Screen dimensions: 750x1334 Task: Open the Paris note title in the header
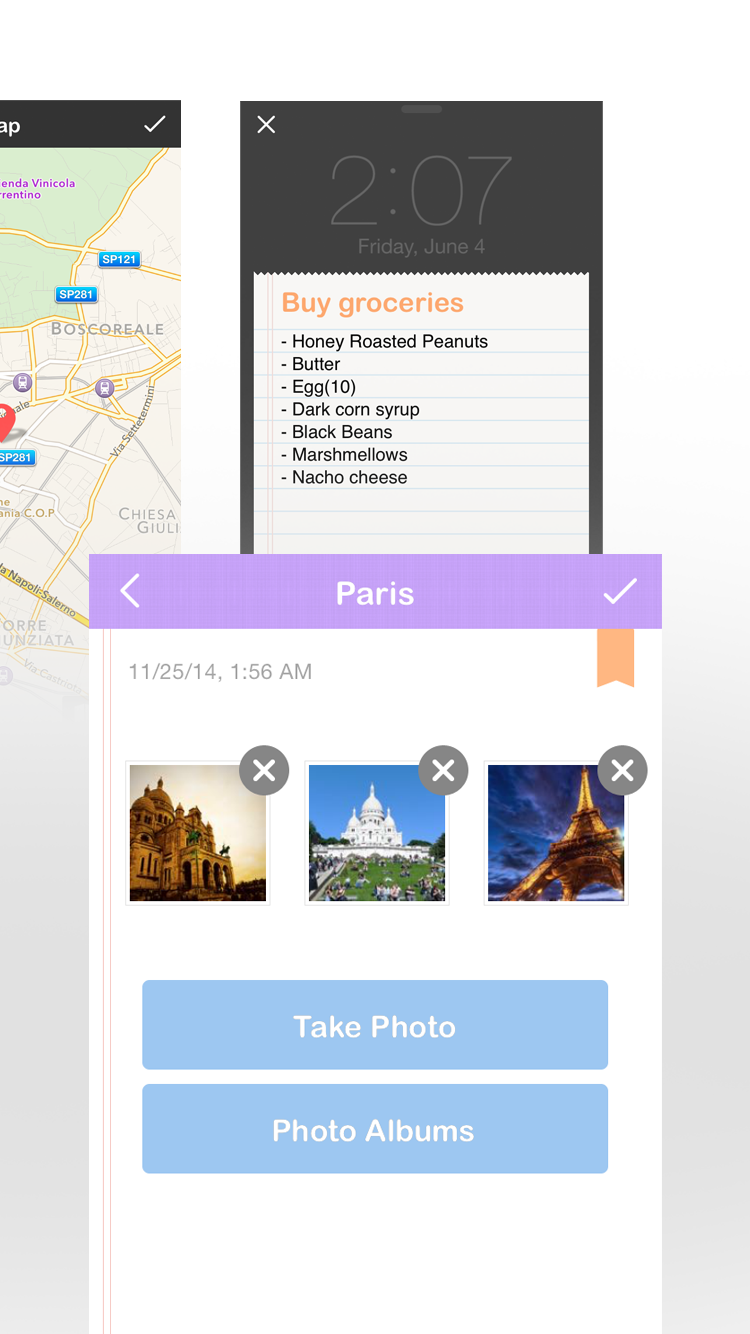[375, 591]
